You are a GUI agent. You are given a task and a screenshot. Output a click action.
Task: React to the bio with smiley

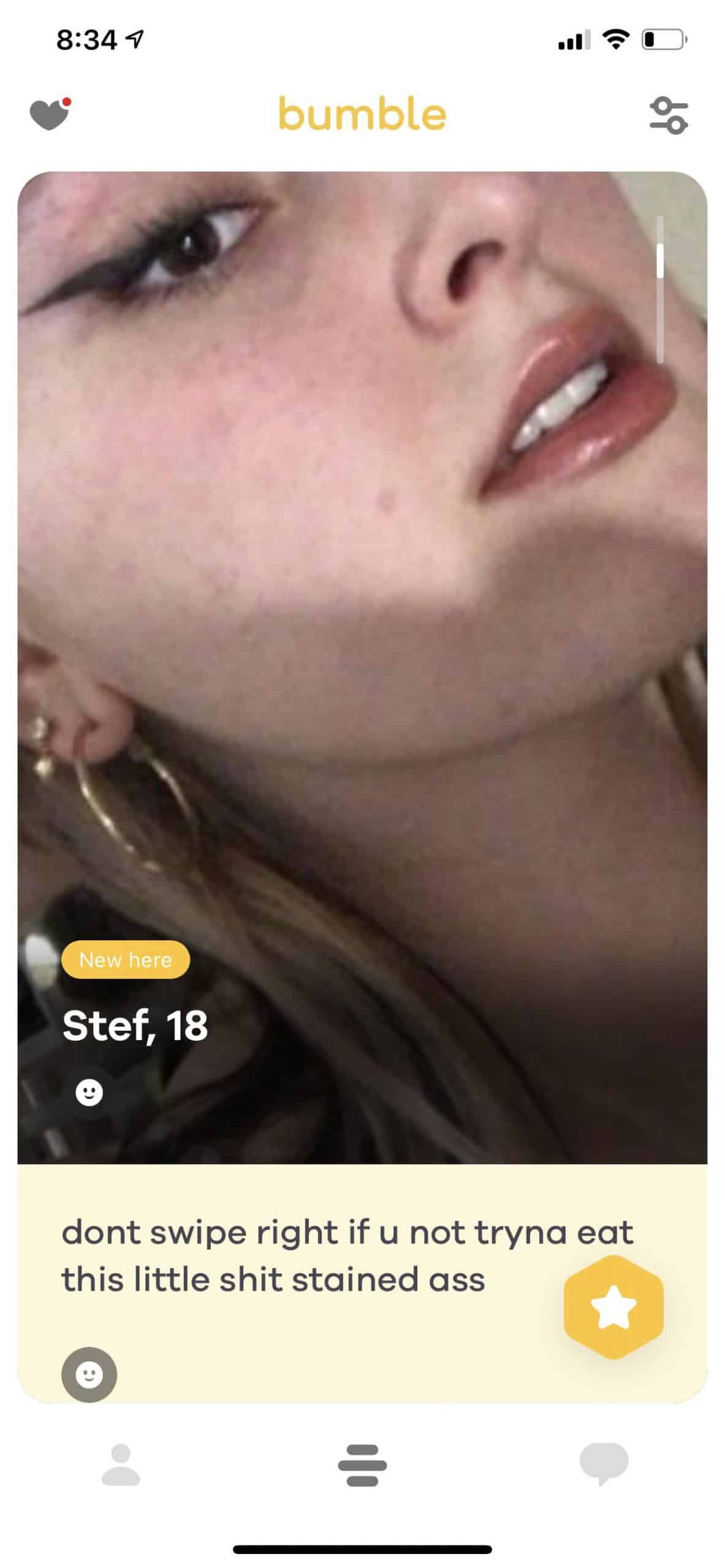tap(89, 1374)
